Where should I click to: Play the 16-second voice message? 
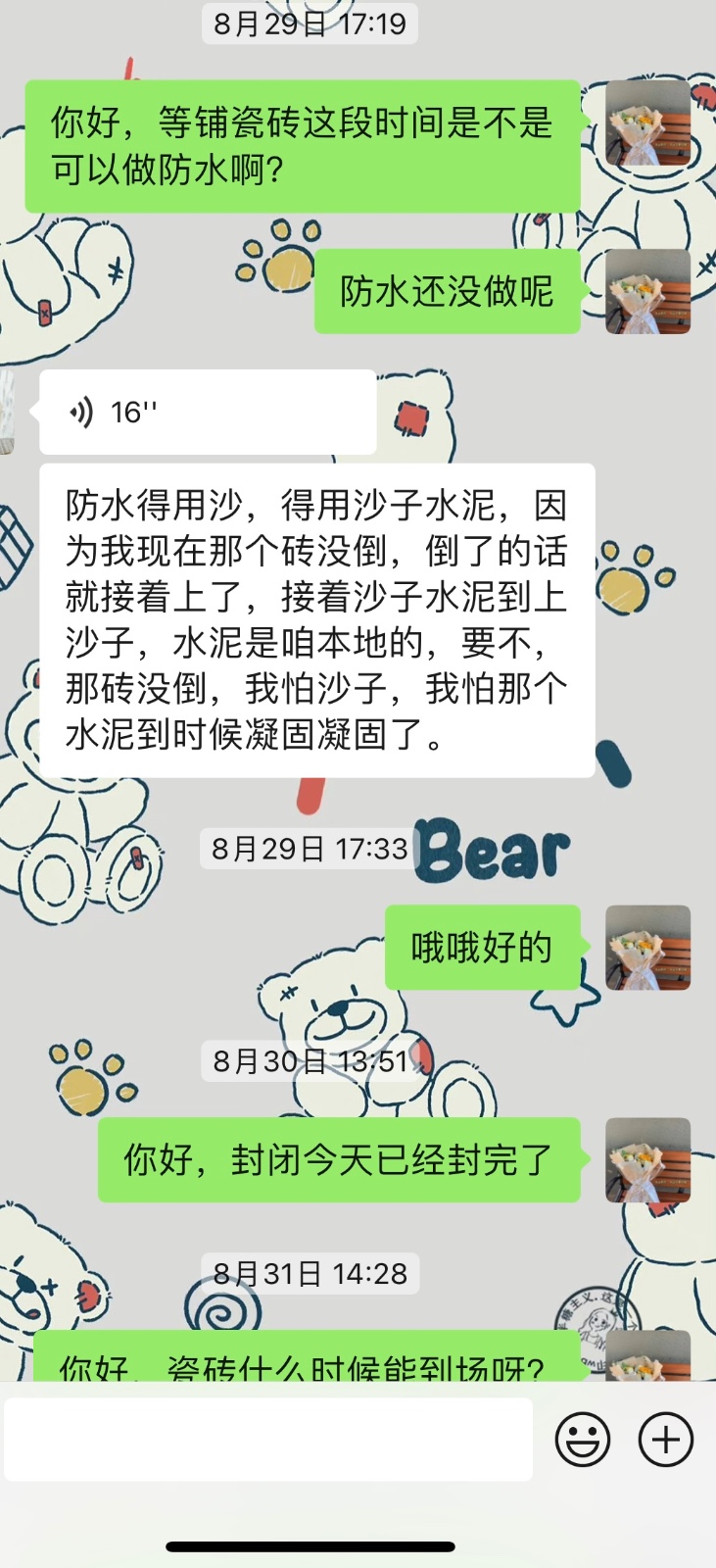pyautogui.click(x=207, y=412)
